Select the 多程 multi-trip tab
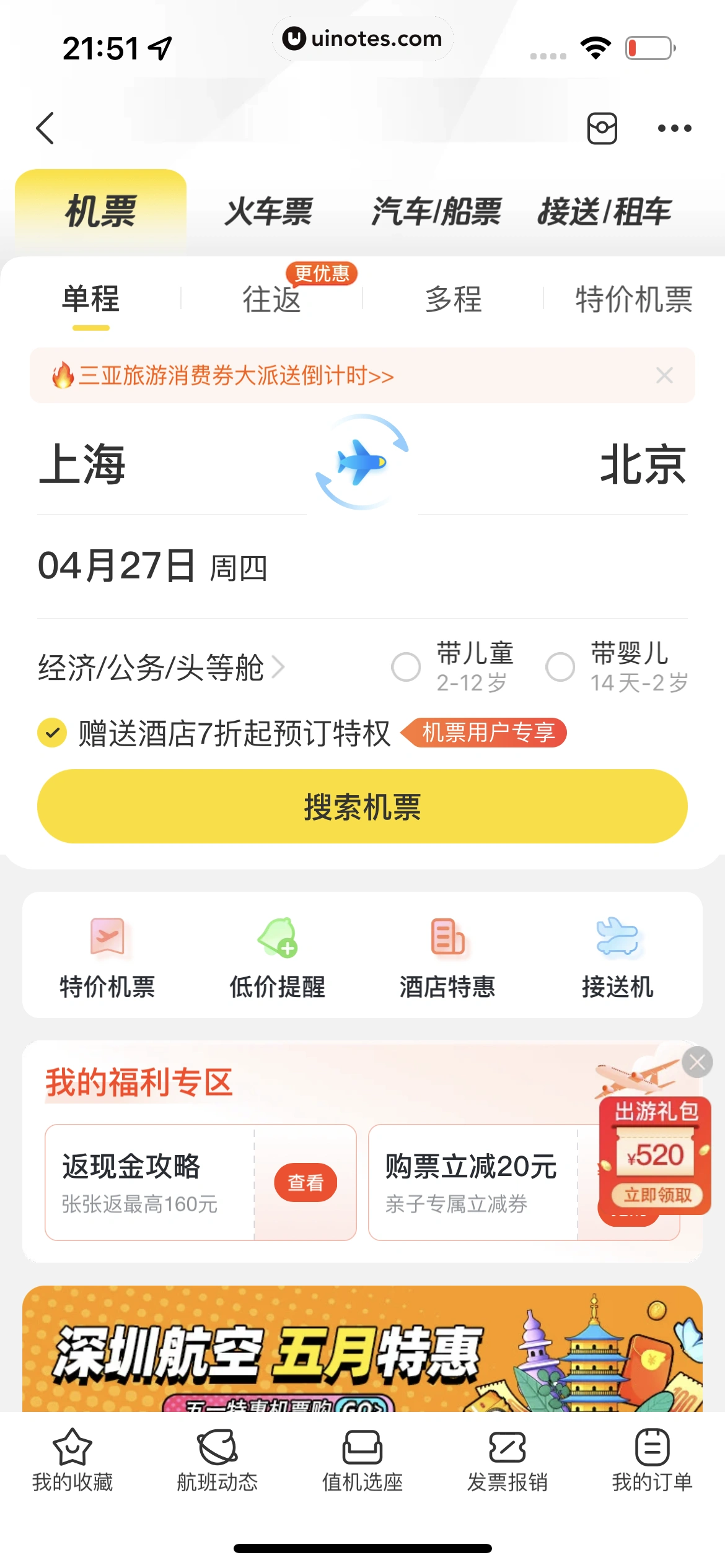This screenshot has width=725, height=1568. click(x=453, y=300)
